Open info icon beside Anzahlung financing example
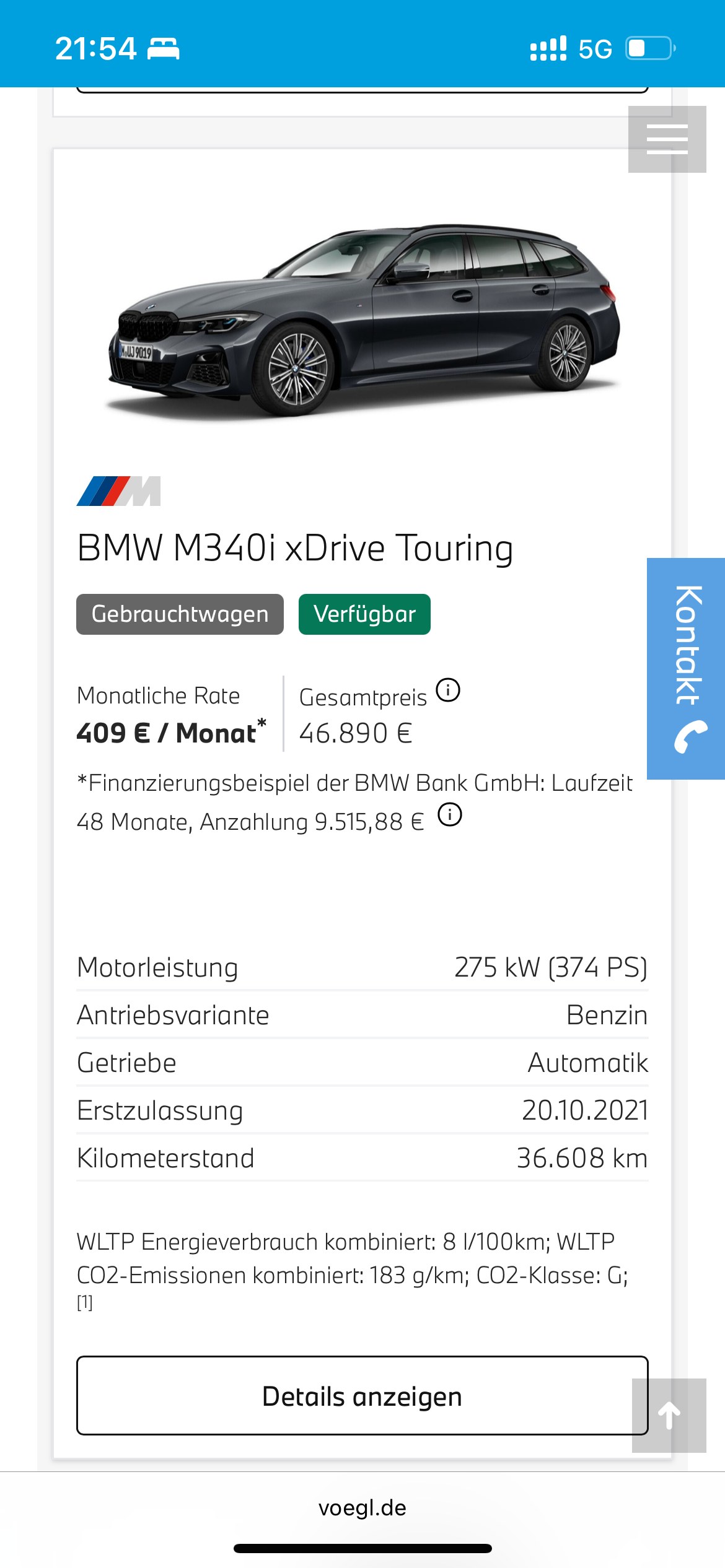This screenshot has height=1568, width=725. (450, 815)
